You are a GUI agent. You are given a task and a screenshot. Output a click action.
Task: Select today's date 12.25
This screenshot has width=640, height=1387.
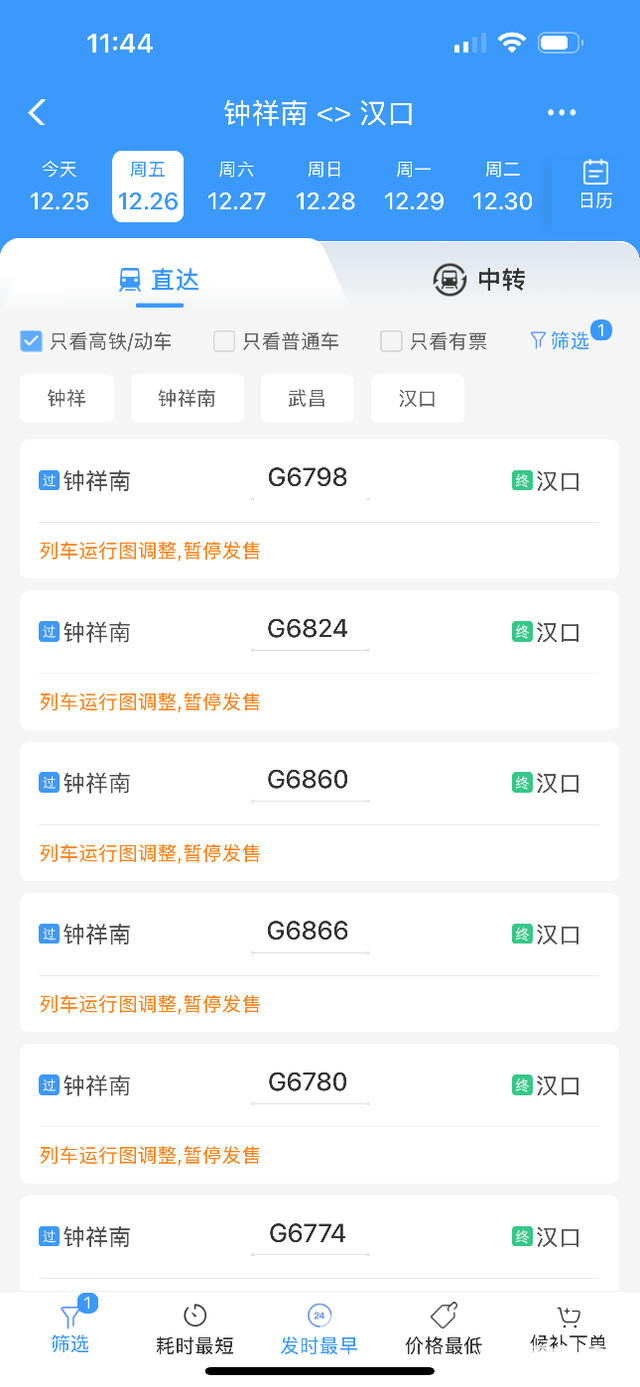pyautogui.click(x=59, y=187)
